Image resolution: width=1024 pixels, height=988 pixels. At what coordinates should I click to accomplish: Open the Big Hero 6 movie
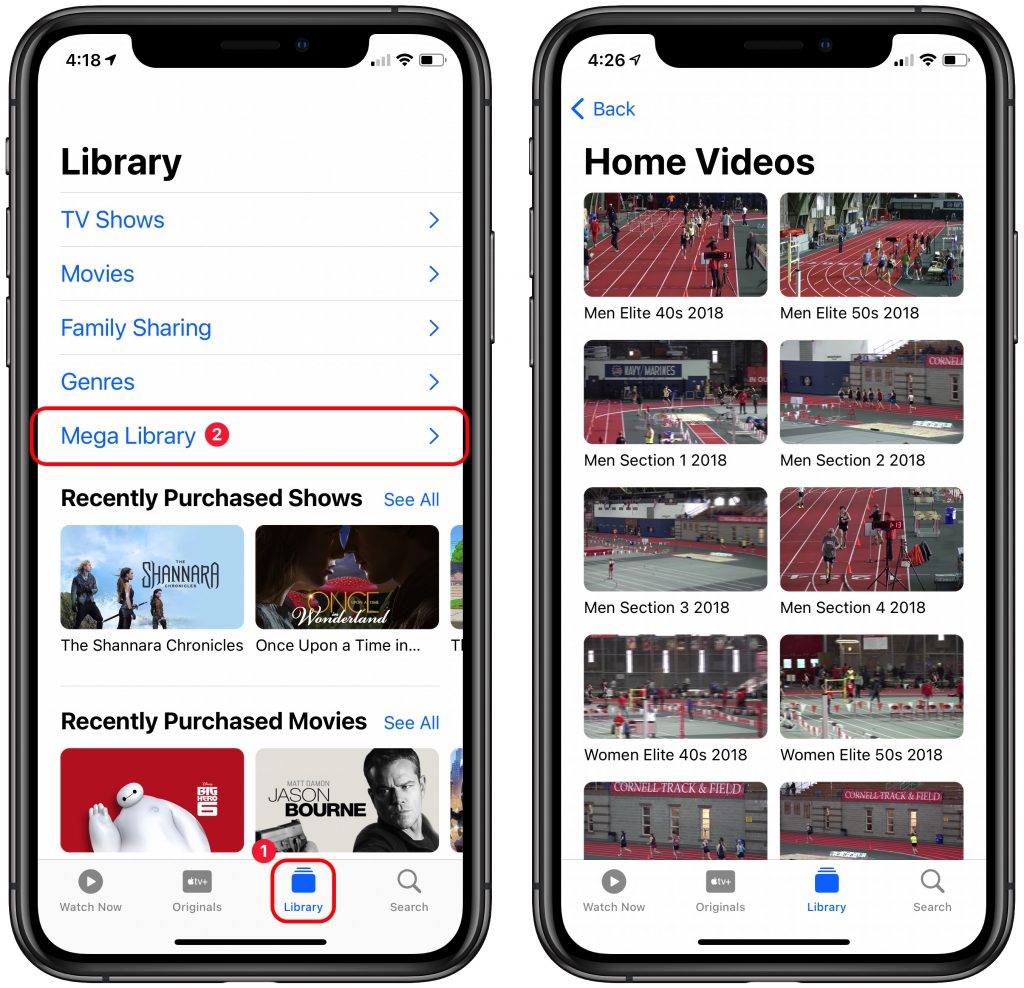152,800
